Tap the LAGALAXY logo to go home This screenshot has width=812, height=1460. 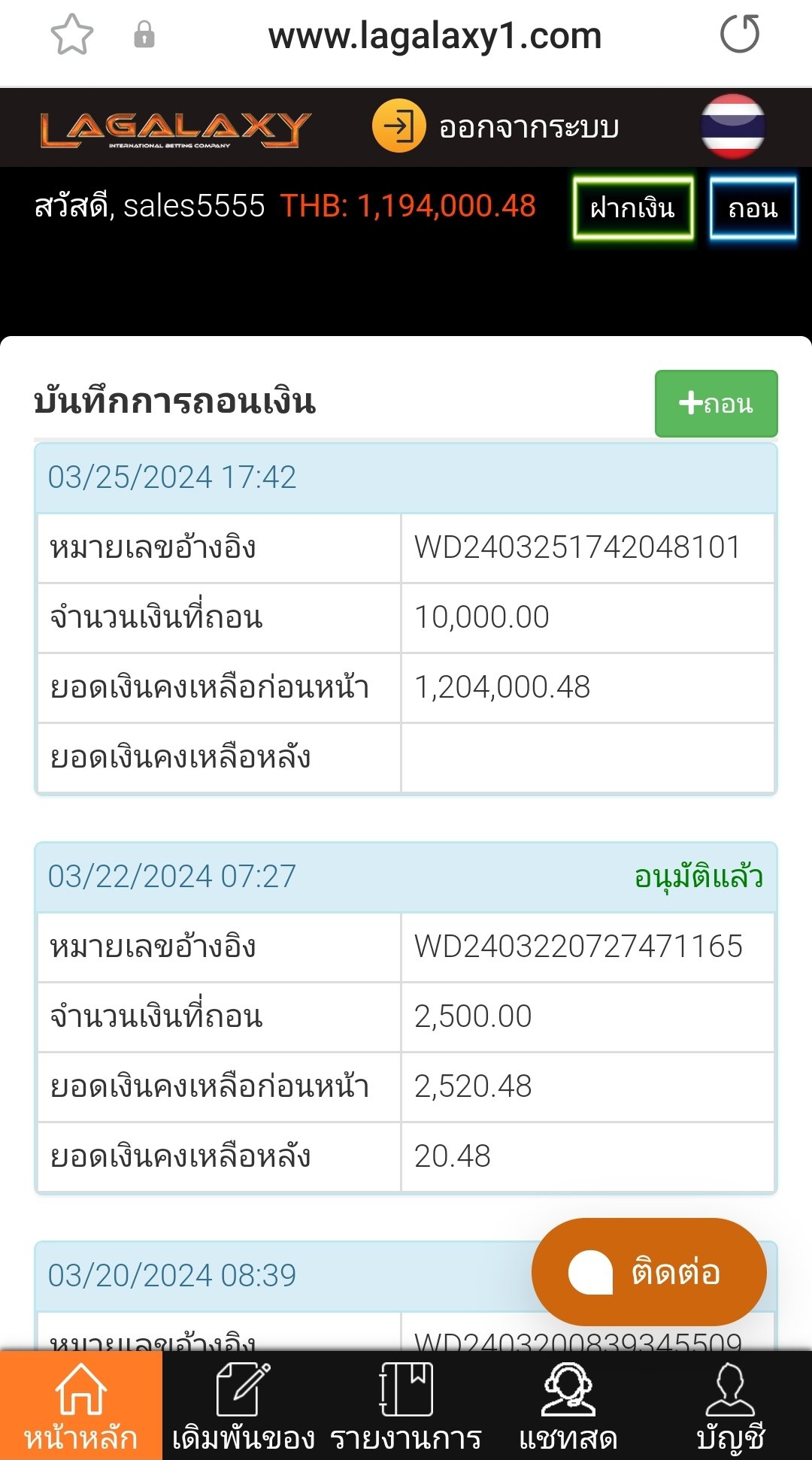click(x=174, y=129)
